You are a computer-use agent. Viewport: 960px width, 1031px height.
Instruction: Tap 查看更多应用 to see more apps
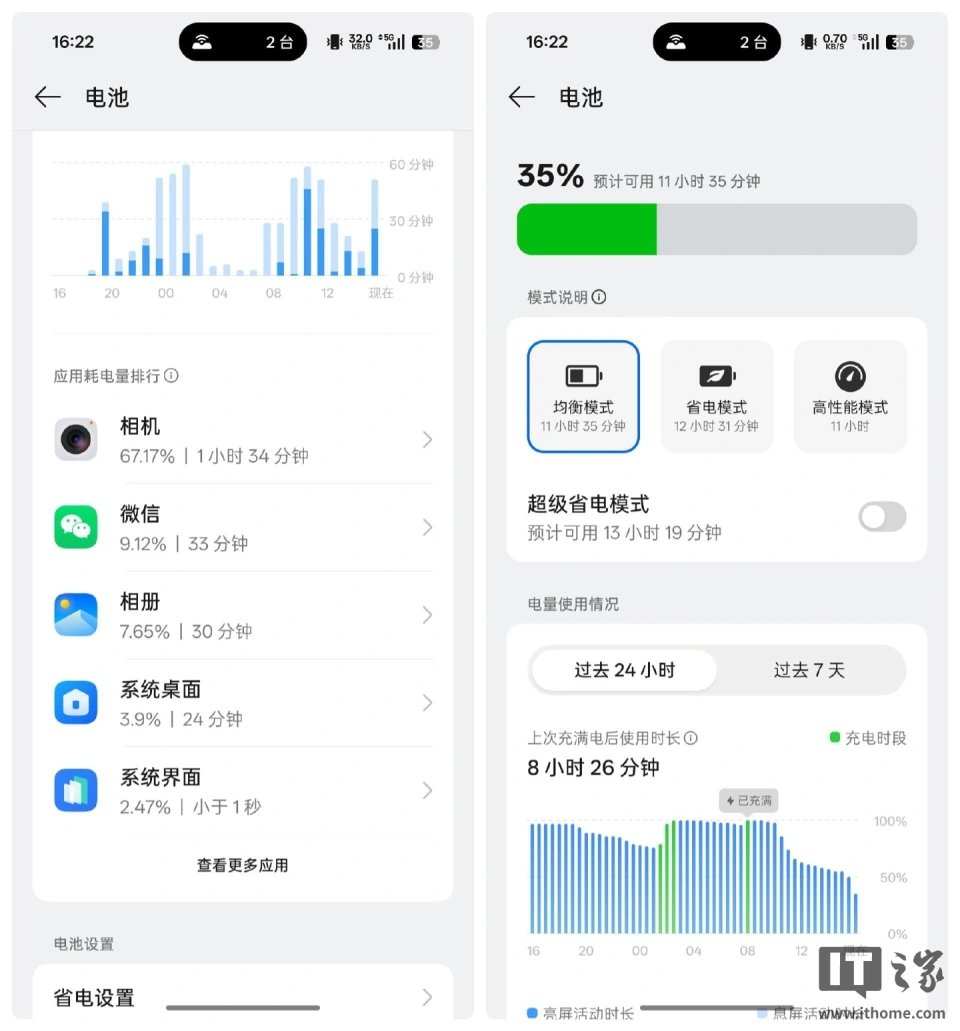(241, 866)
